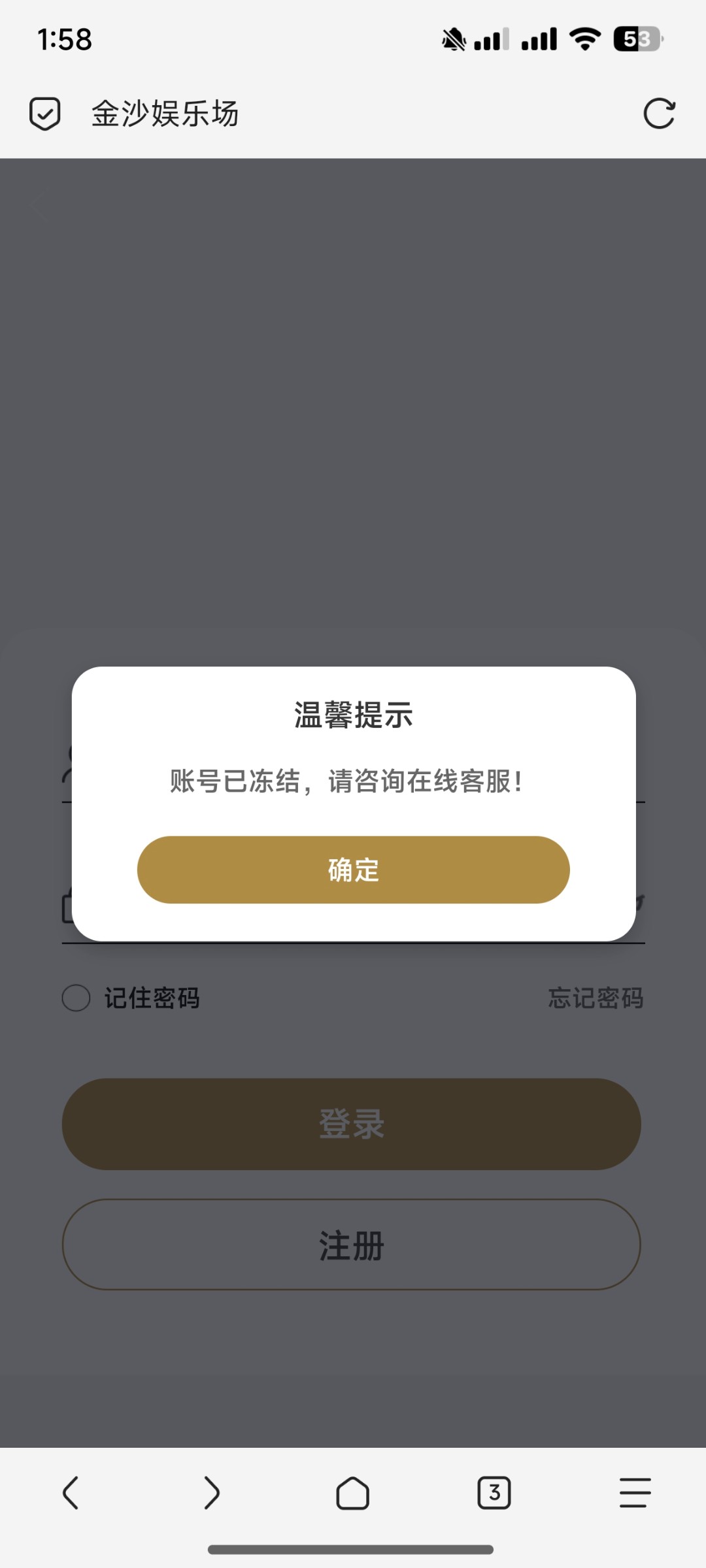This screenshot has width=706, height=1568.
Task: Tap the muted notifications bell icon
Action: pos(452,39)
